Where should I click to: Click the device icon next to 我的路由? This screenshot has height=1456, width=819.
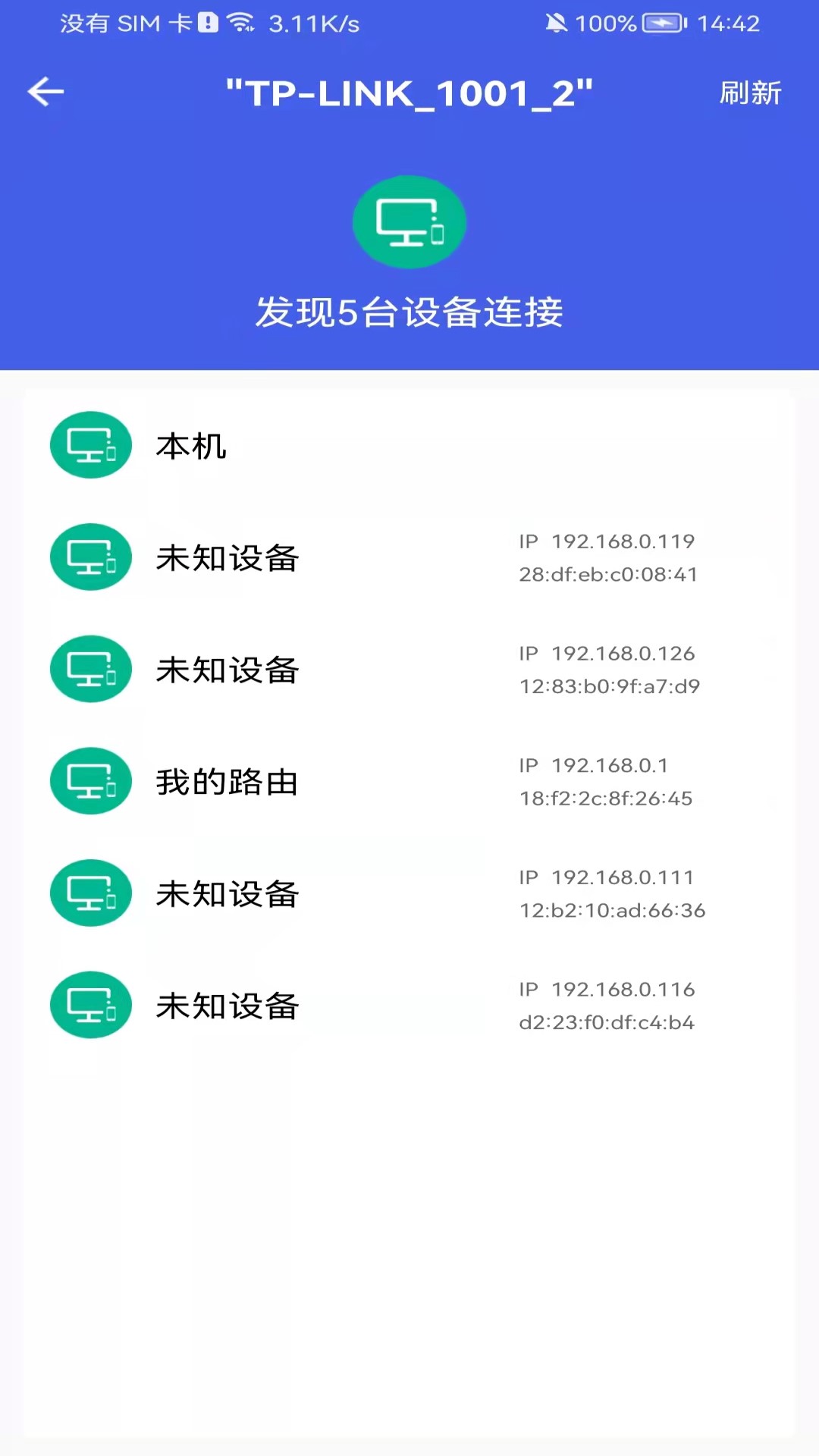(x=90, y=781)
